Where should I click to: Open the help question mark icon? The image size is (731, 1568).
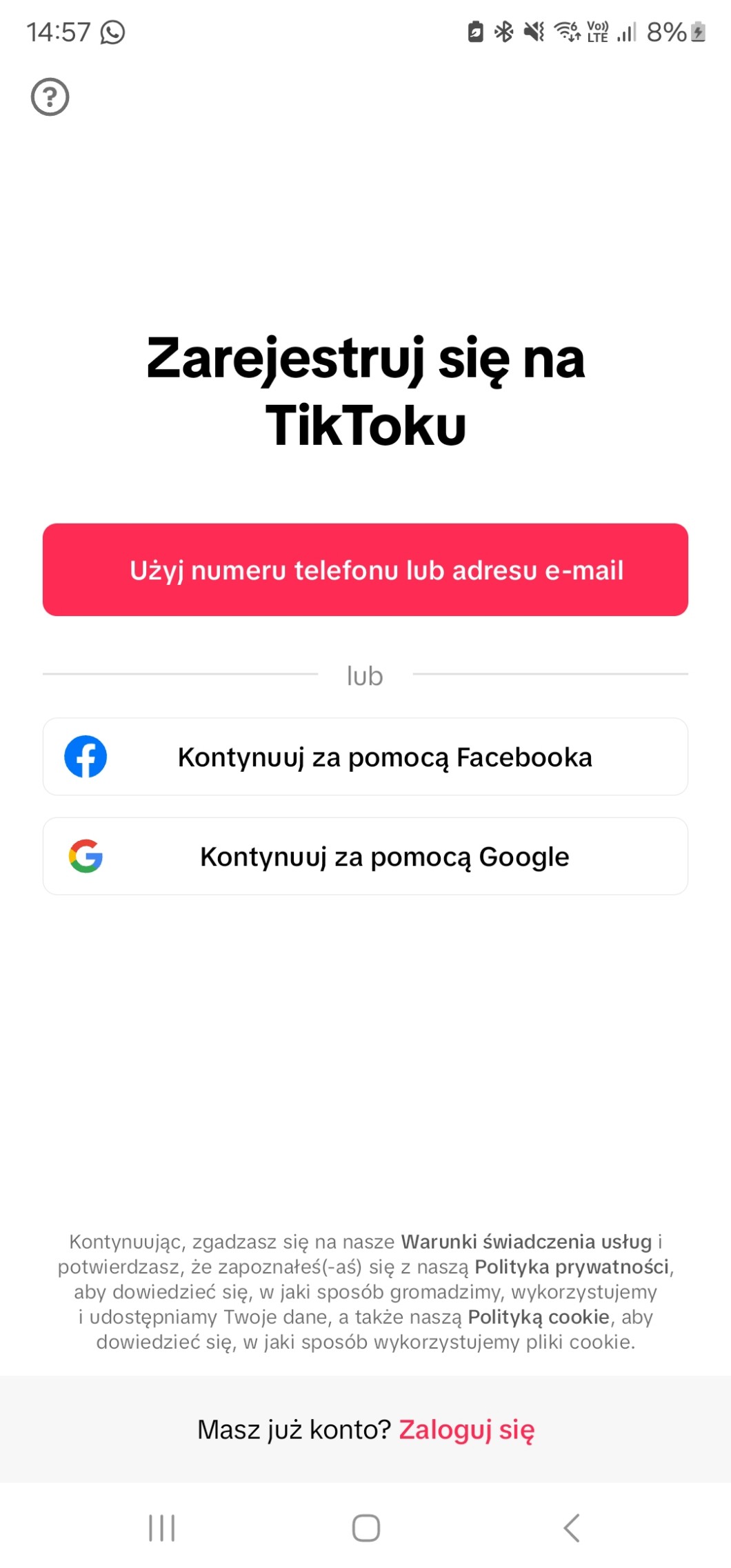pyautogui.click(x=50, y=97)
